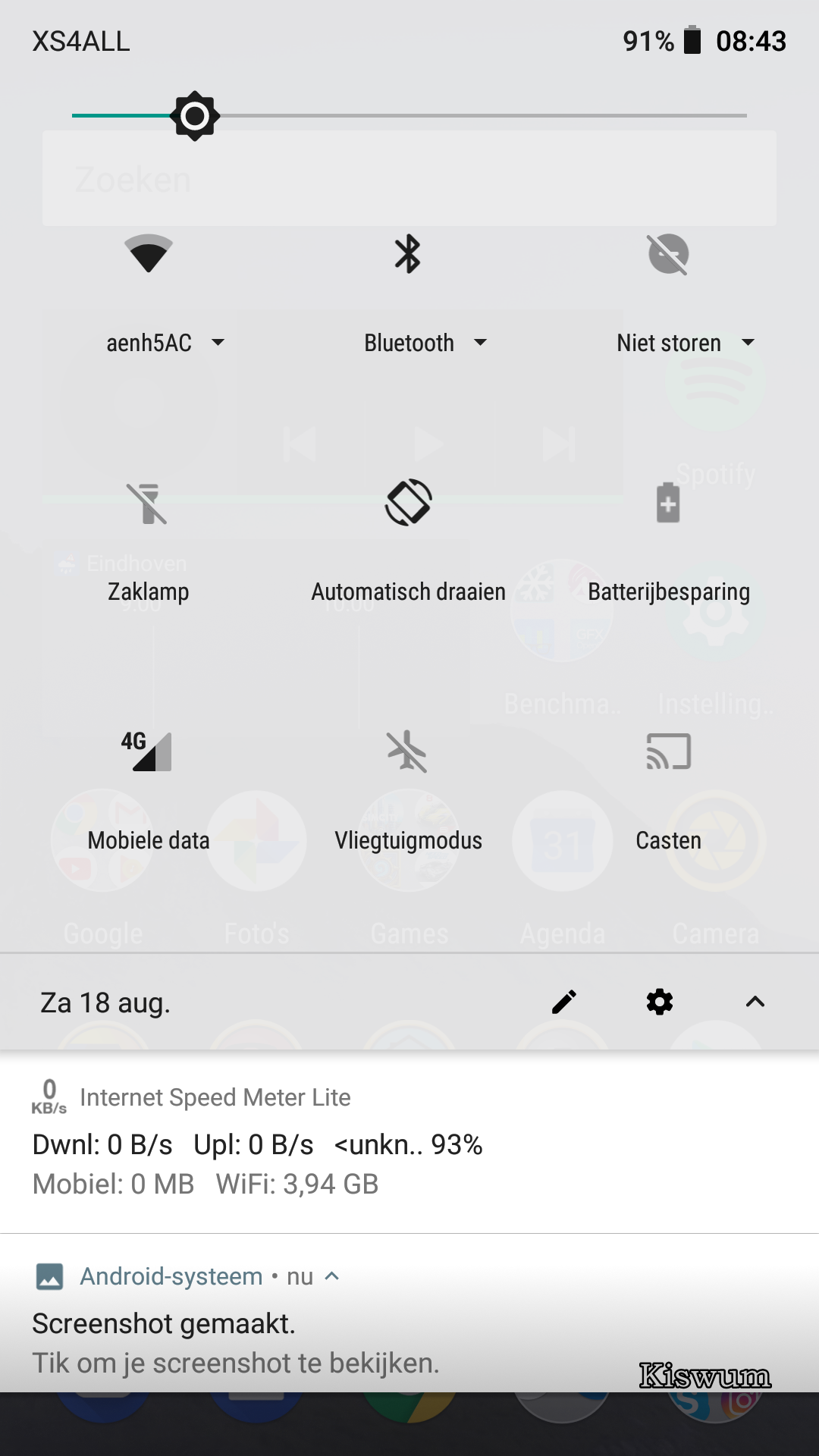Open the Screenshot gemaakt notification

coord(409,1313)
